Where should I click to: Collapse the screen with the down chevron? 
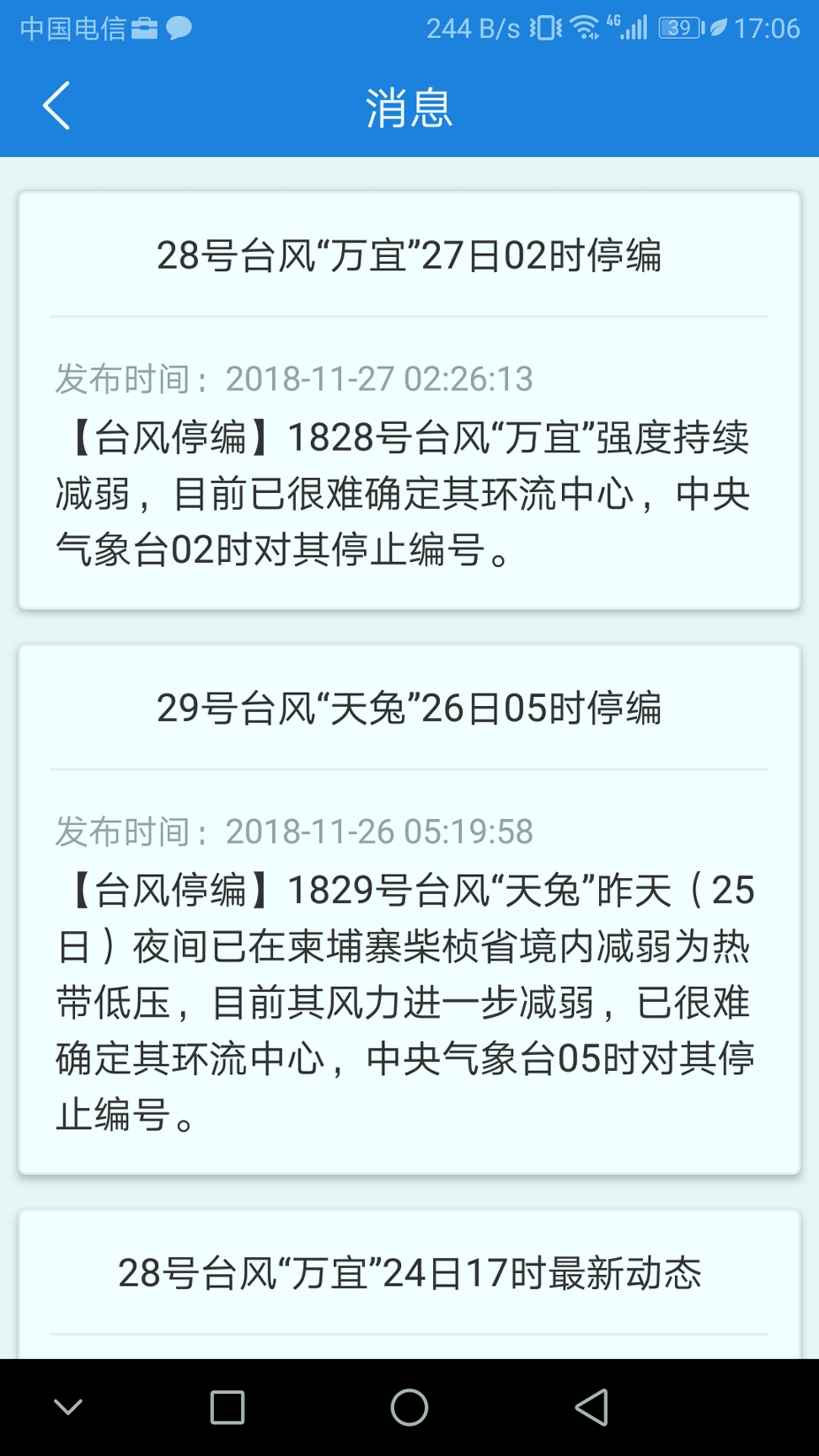tap(67, 1405)
